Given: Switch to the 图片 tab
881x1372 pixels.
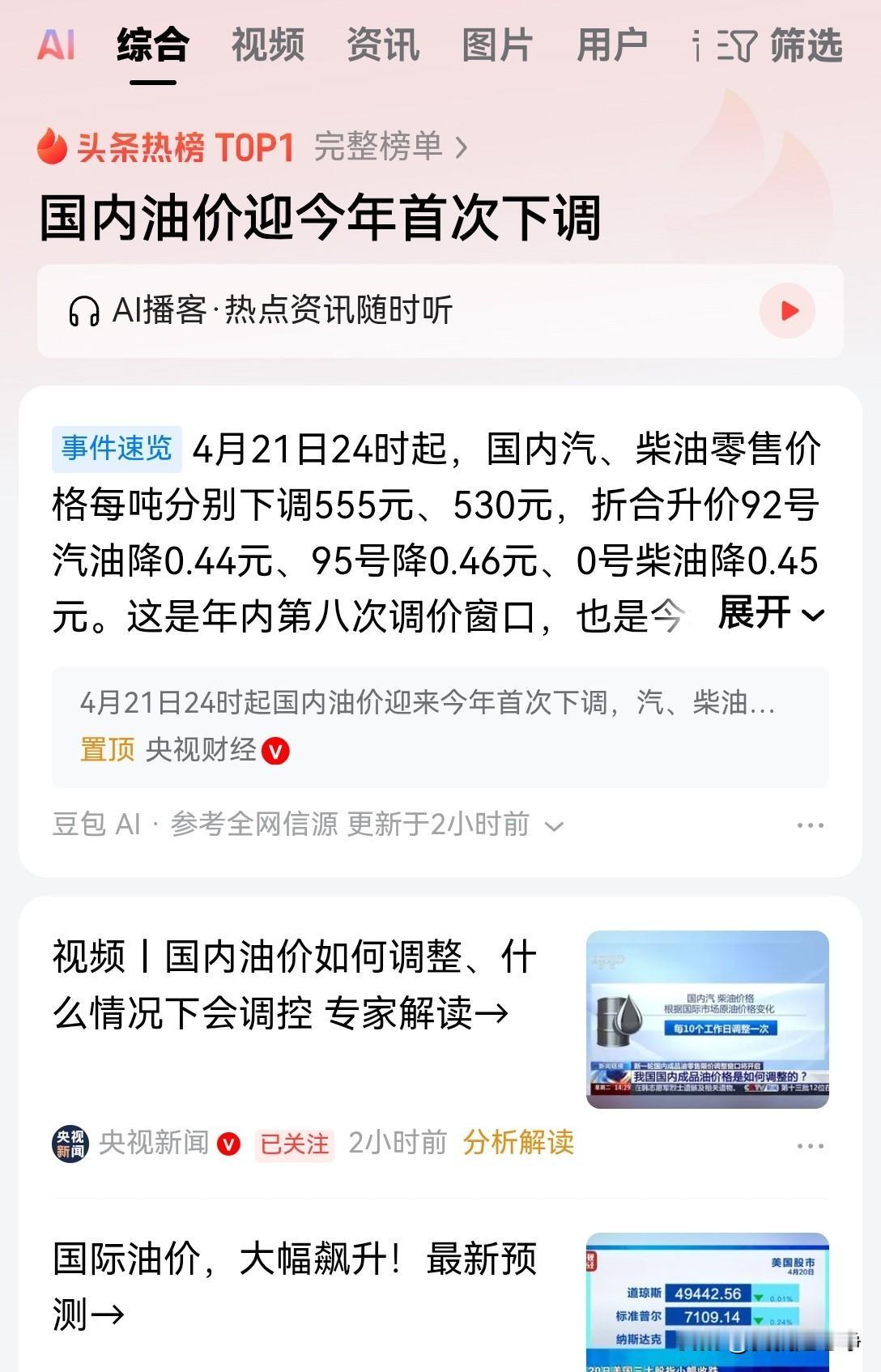Looking at the screenshot, I should point(496,46).
